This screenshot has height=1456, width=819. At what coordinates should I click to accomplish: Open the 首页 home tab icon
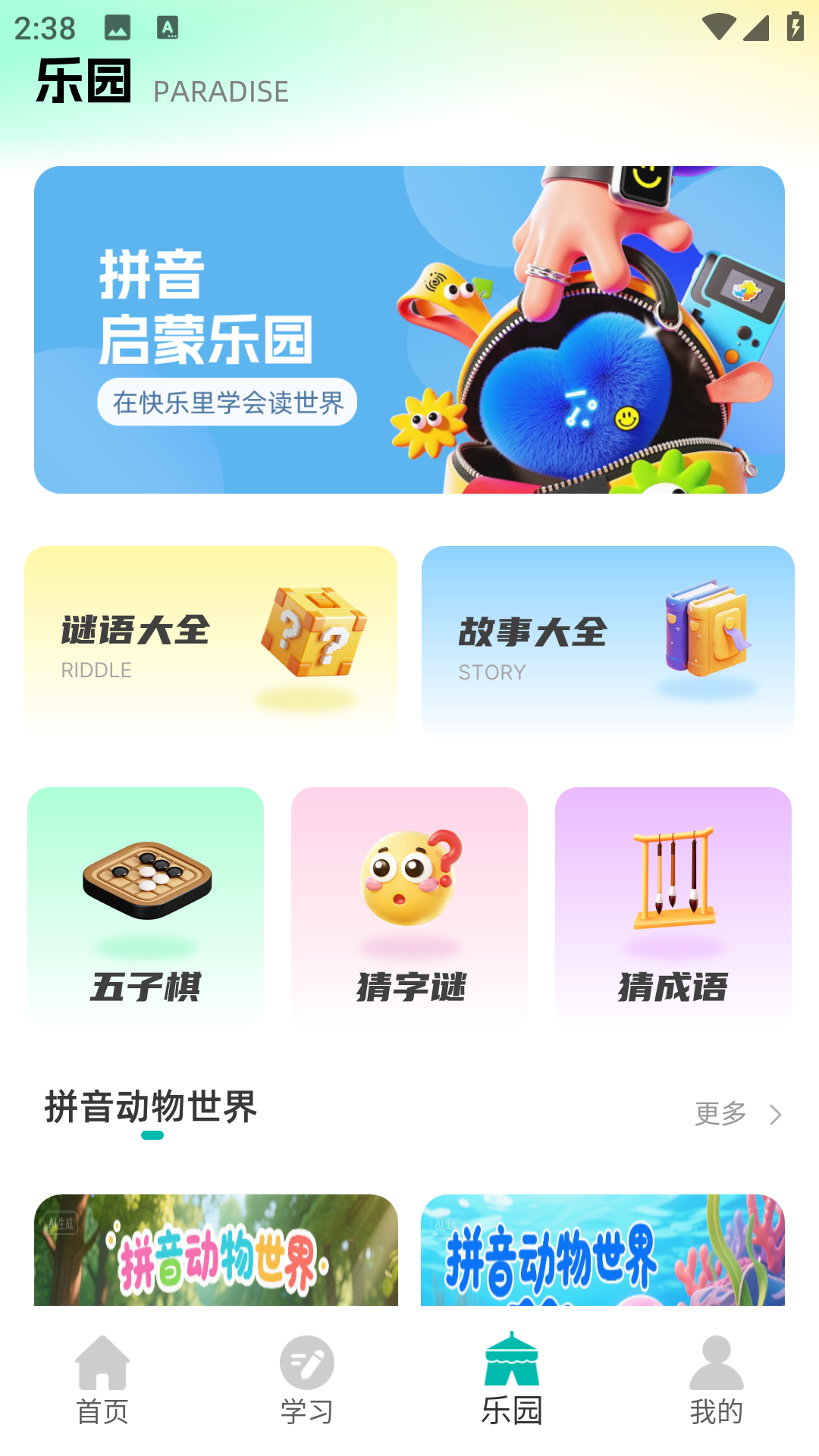click(104, 1361)
